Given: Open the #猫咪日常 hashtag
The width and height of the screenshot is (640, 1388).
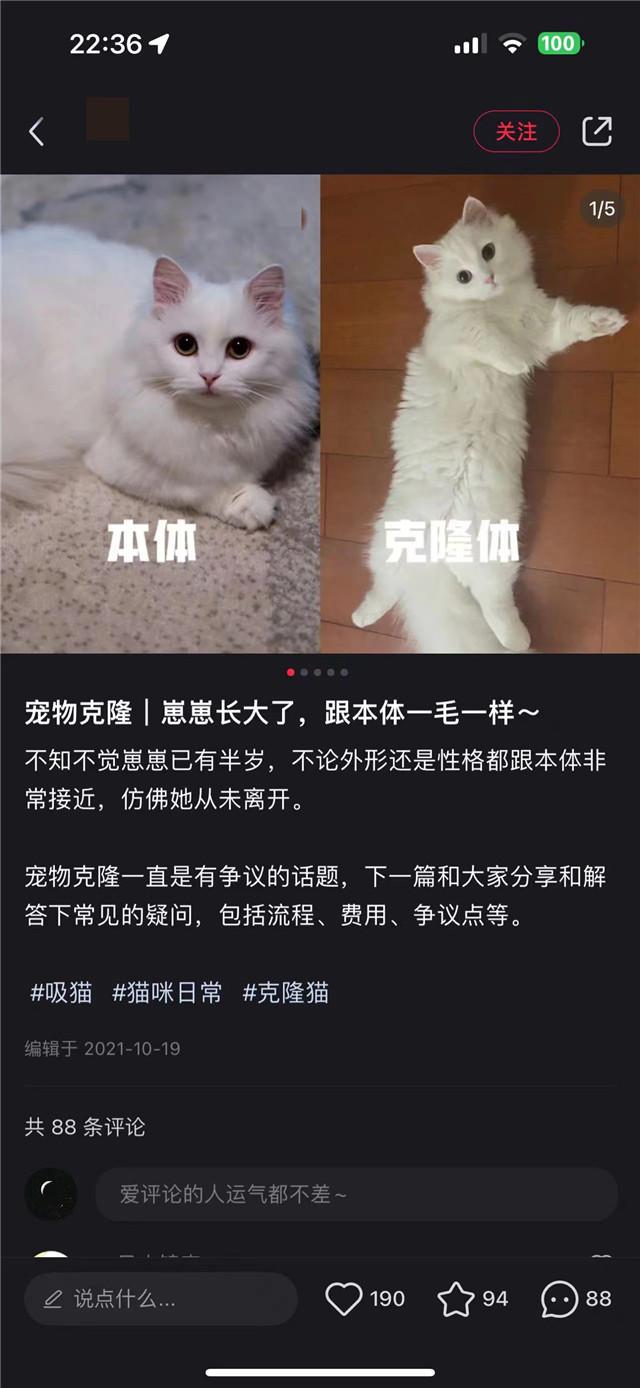Looking at the screenshot, I should point(167,993).
